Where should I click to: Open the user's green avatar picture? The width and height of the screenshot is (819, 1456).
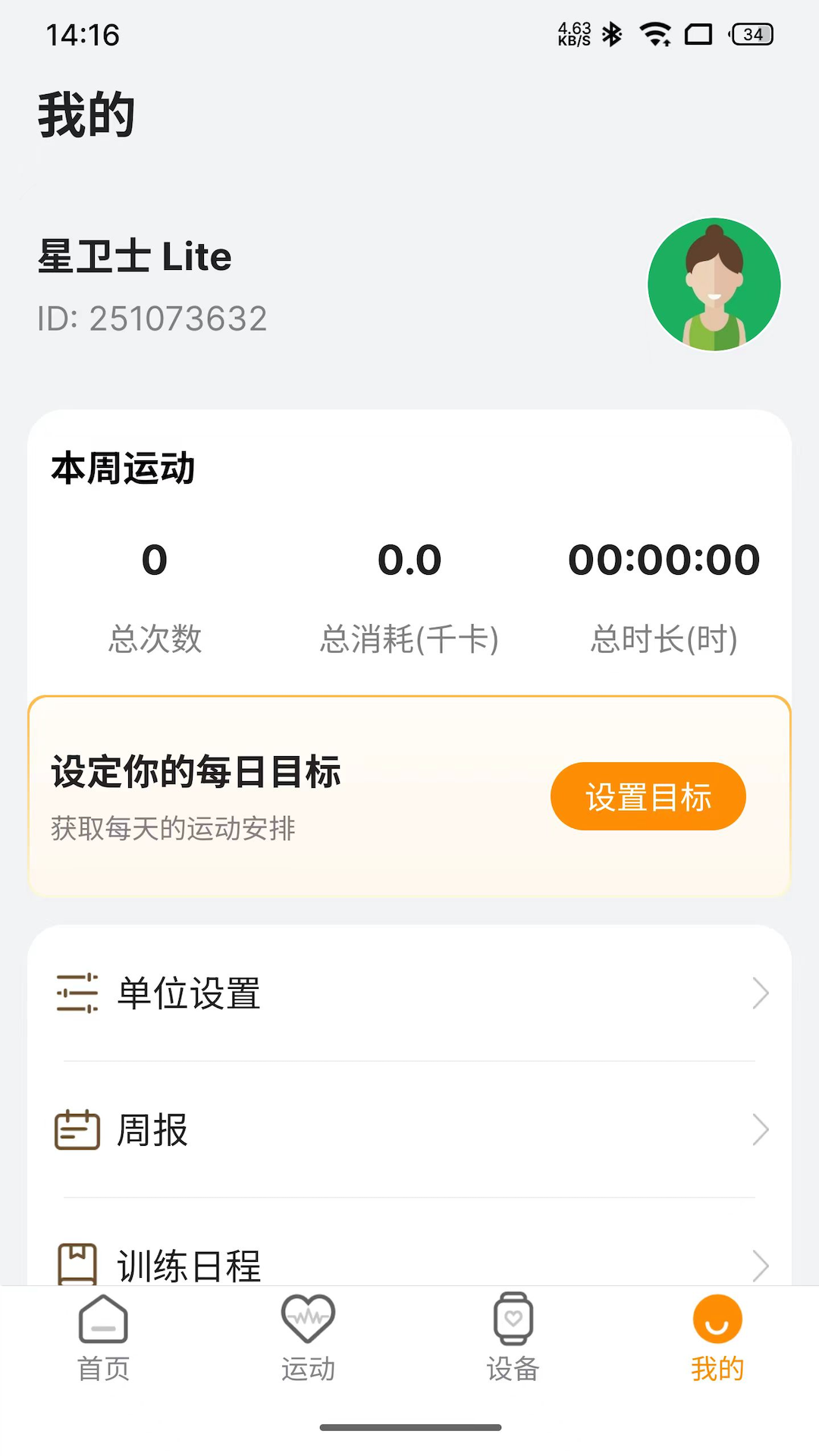[x=714, y=284]
